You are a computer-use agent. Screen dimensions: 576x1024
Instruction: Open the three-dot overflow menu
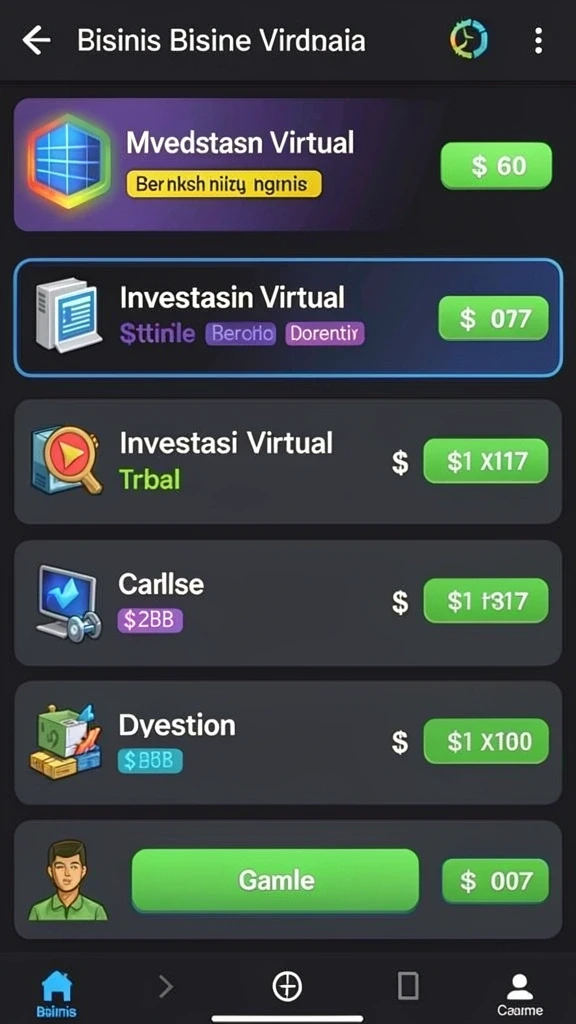coord(538,40)
